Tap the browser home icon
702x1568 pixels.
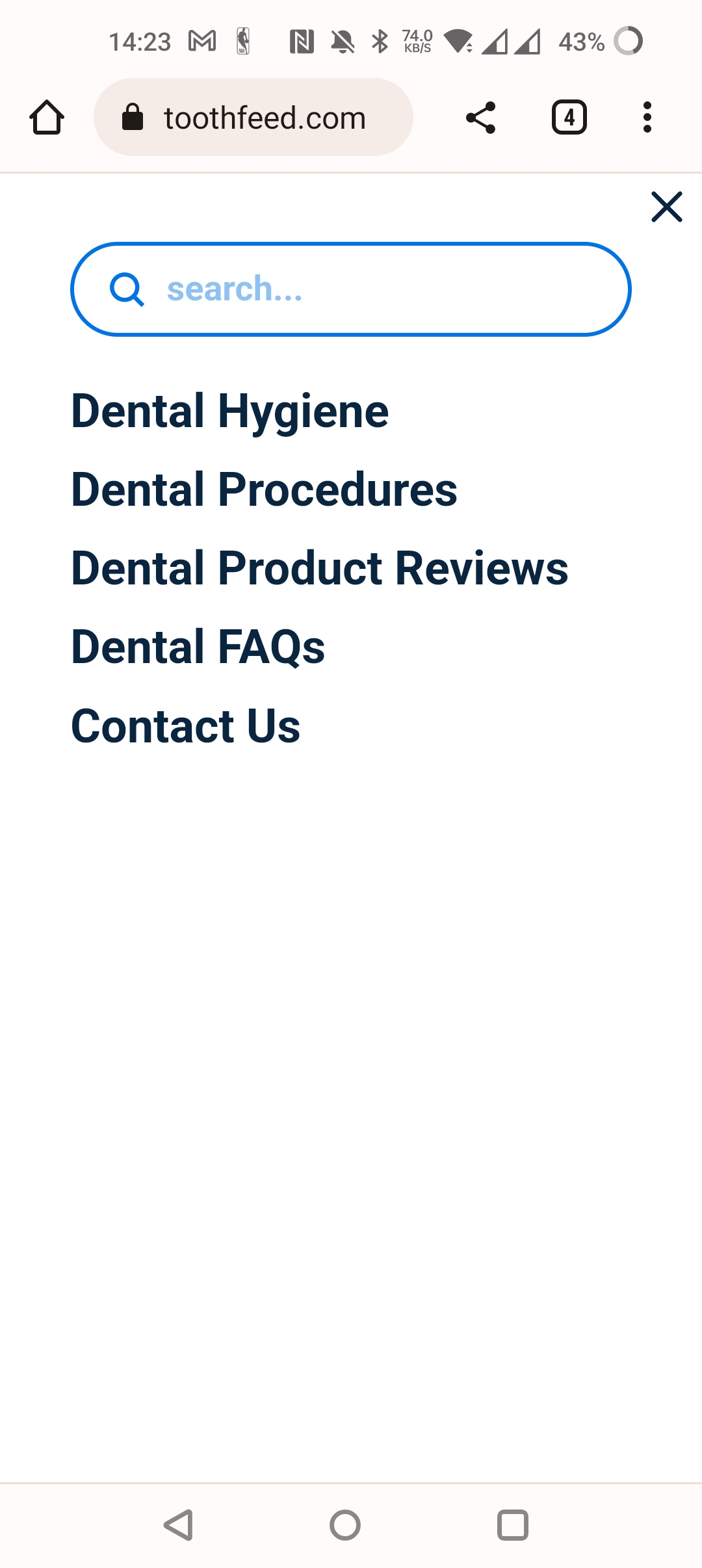click(47, 118)
